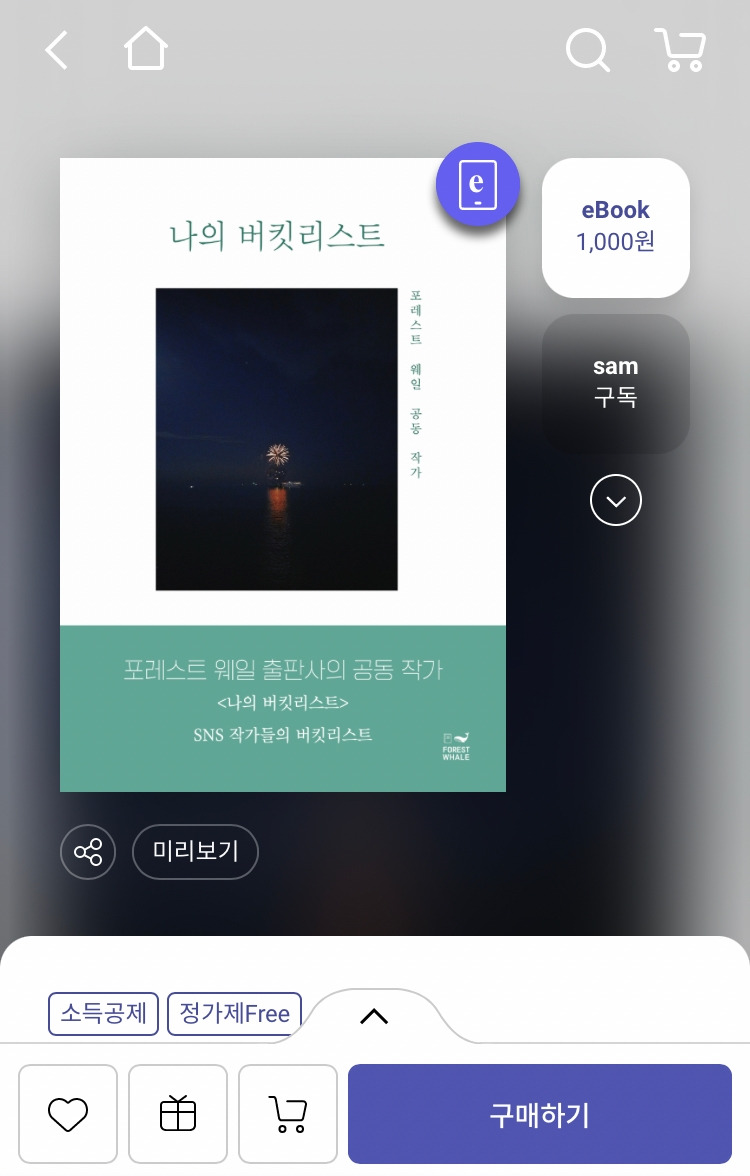Select the sam 구독 option
Image resolution: width=750 pixels, height=1176 pixels.
point(616,382)
